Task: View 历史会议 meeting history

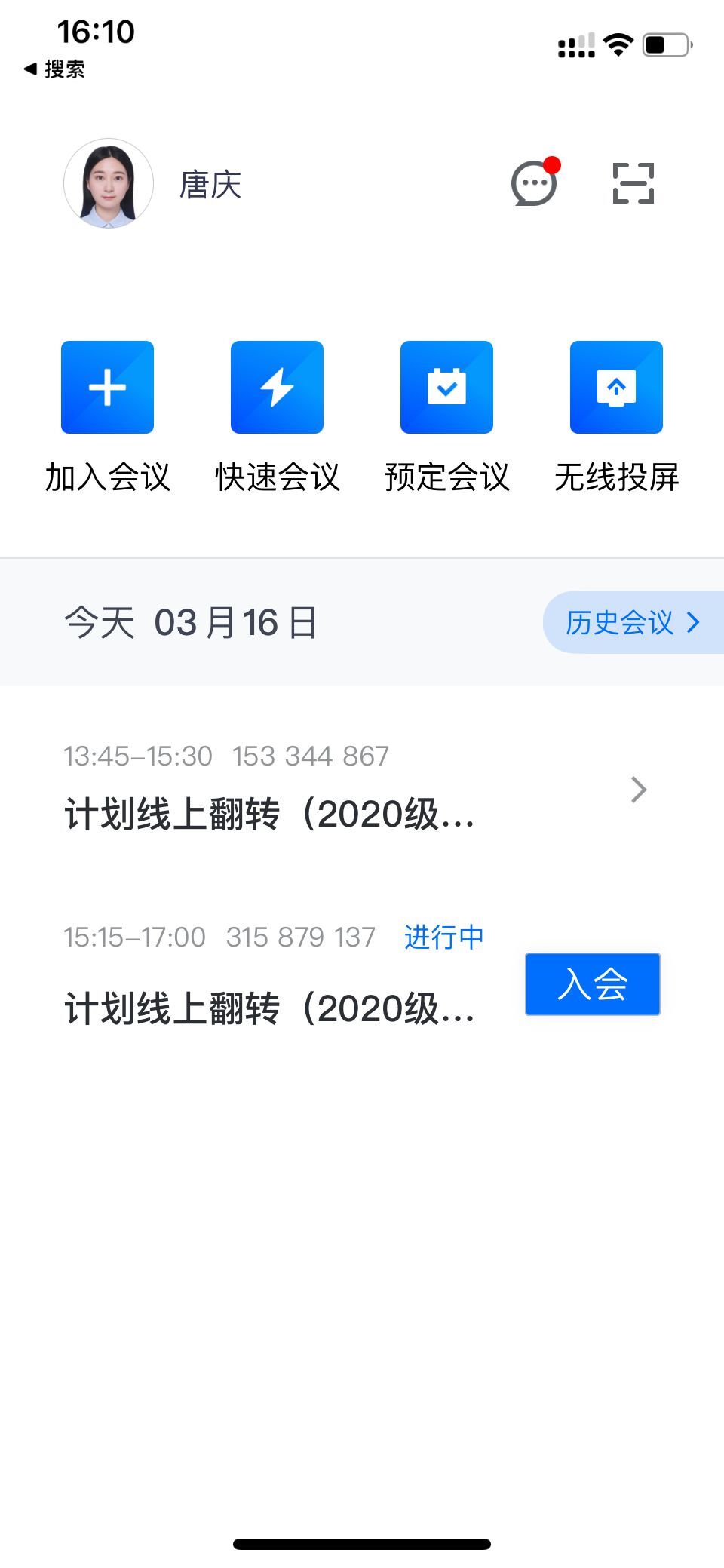Action: point(632,622)
